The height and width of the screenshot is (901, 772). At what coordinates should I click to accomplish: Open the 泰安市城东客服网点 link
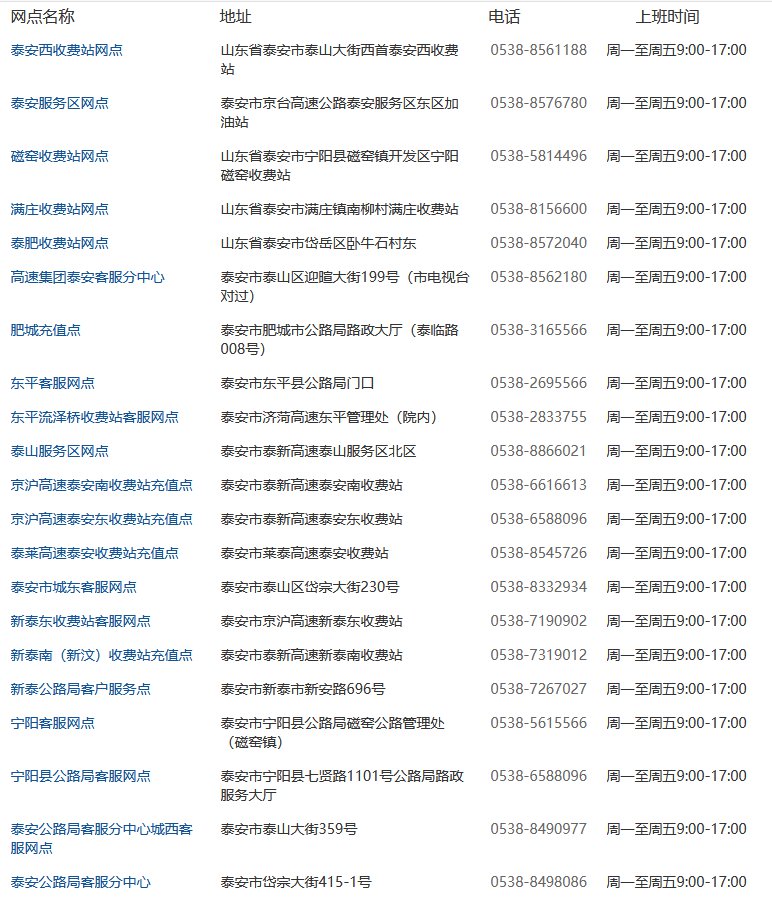pyautogui.click(x=73, y=587)
